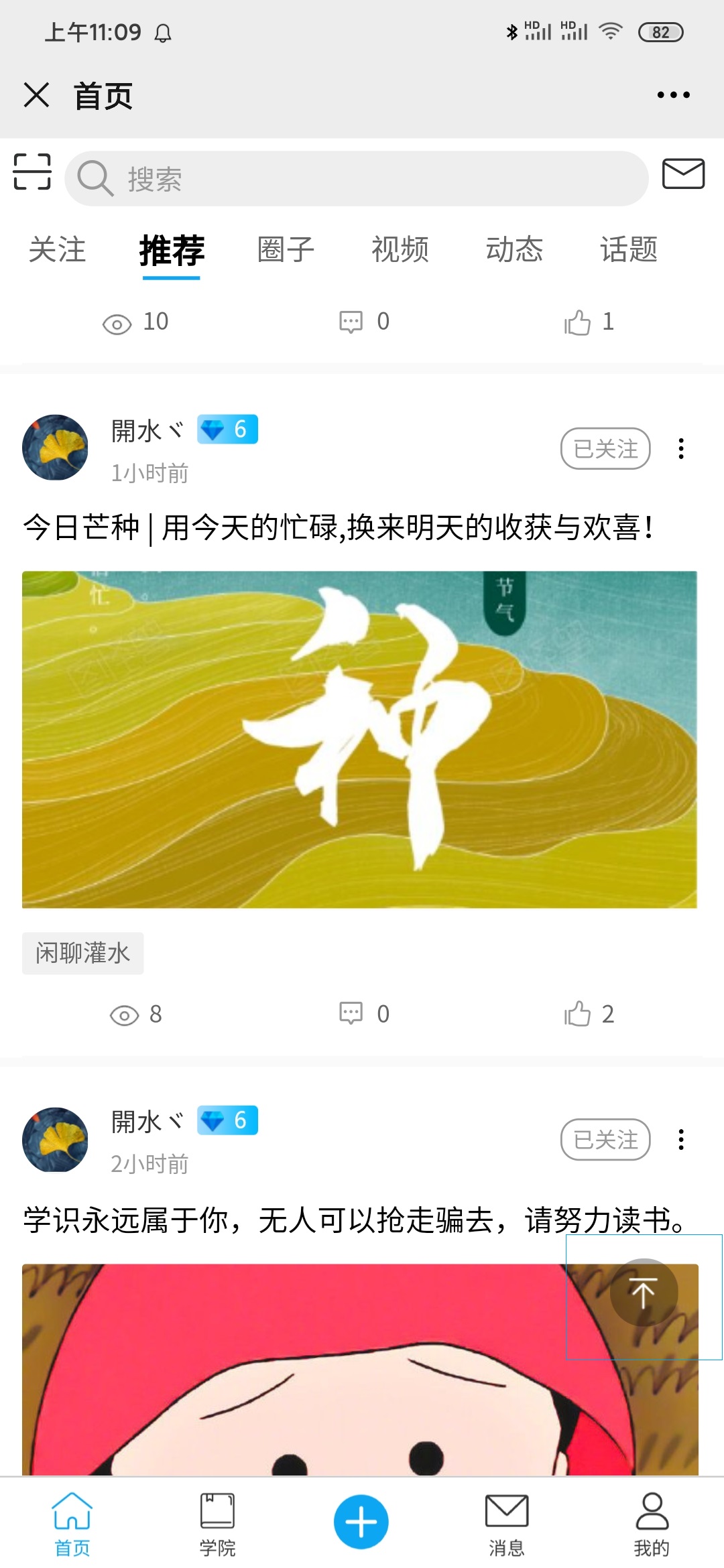Open the 闲聊灌水 tag
This screenshot has height=1568, width=724.
tap(82, 953)
